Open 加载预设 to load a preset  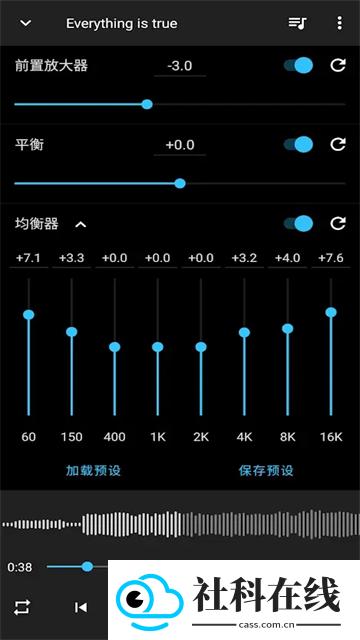pos(93,471)
